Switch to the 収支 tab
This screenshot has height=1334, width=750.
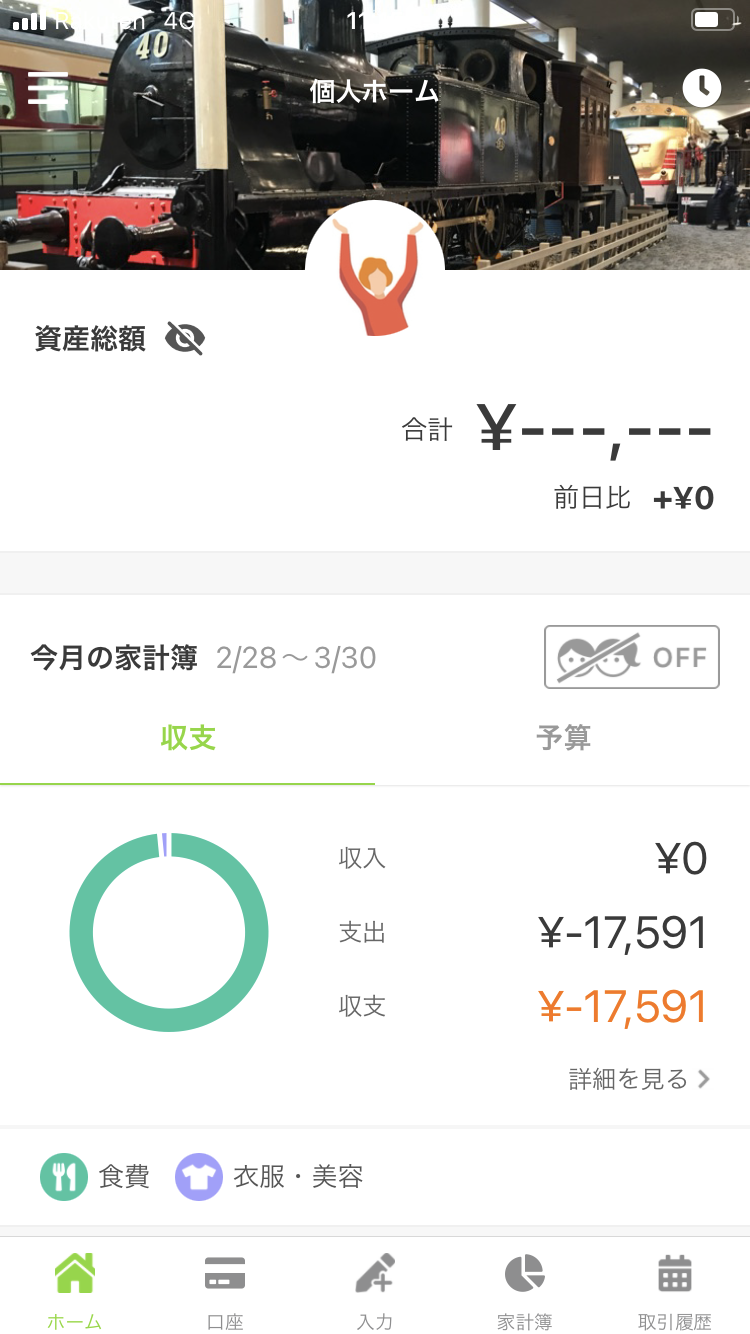pos(188,739)
